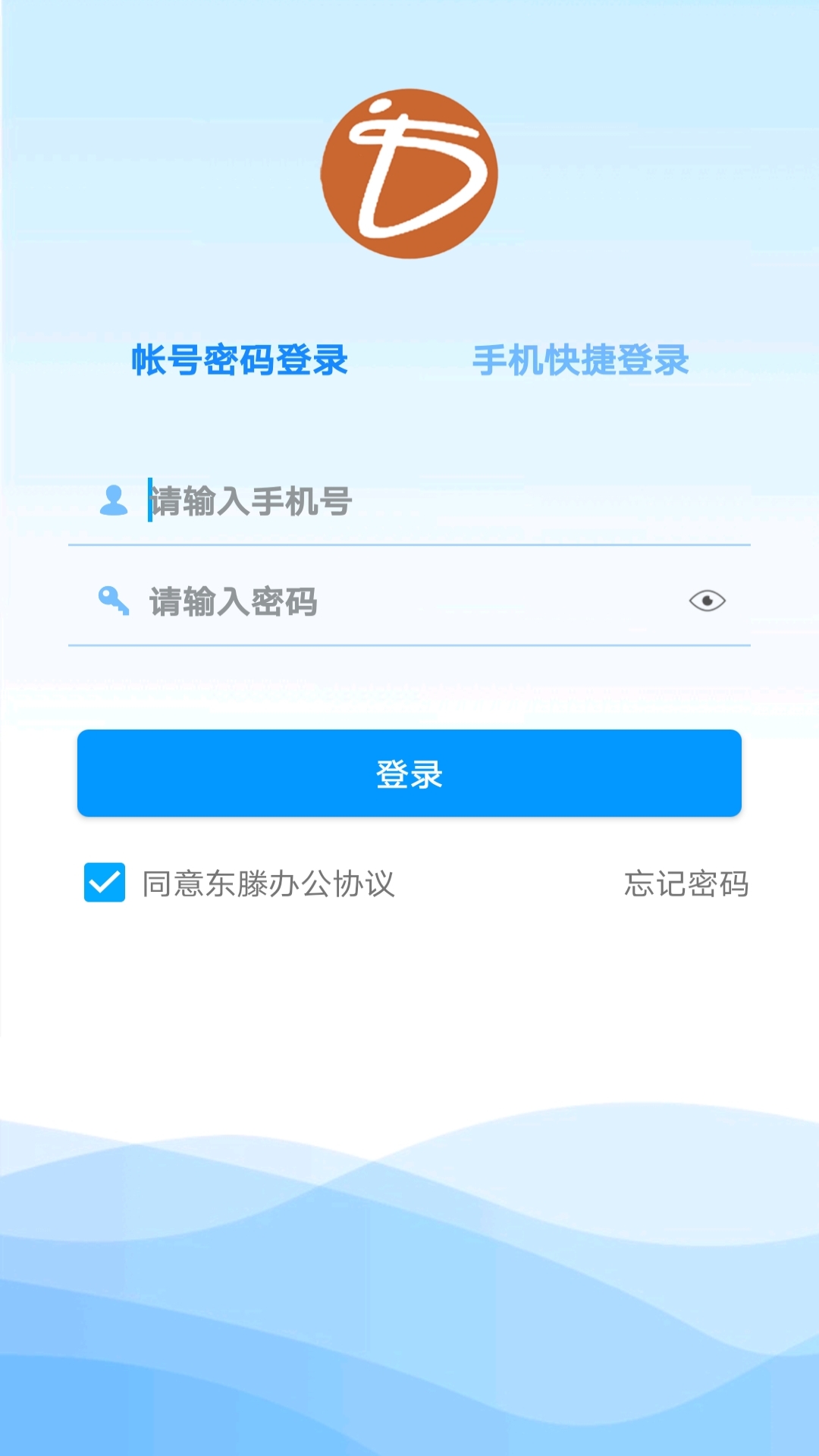Viewport: 819px width, 1456px height.
Task: Switch to 手机快捷登录 tab
Action: 580,360
